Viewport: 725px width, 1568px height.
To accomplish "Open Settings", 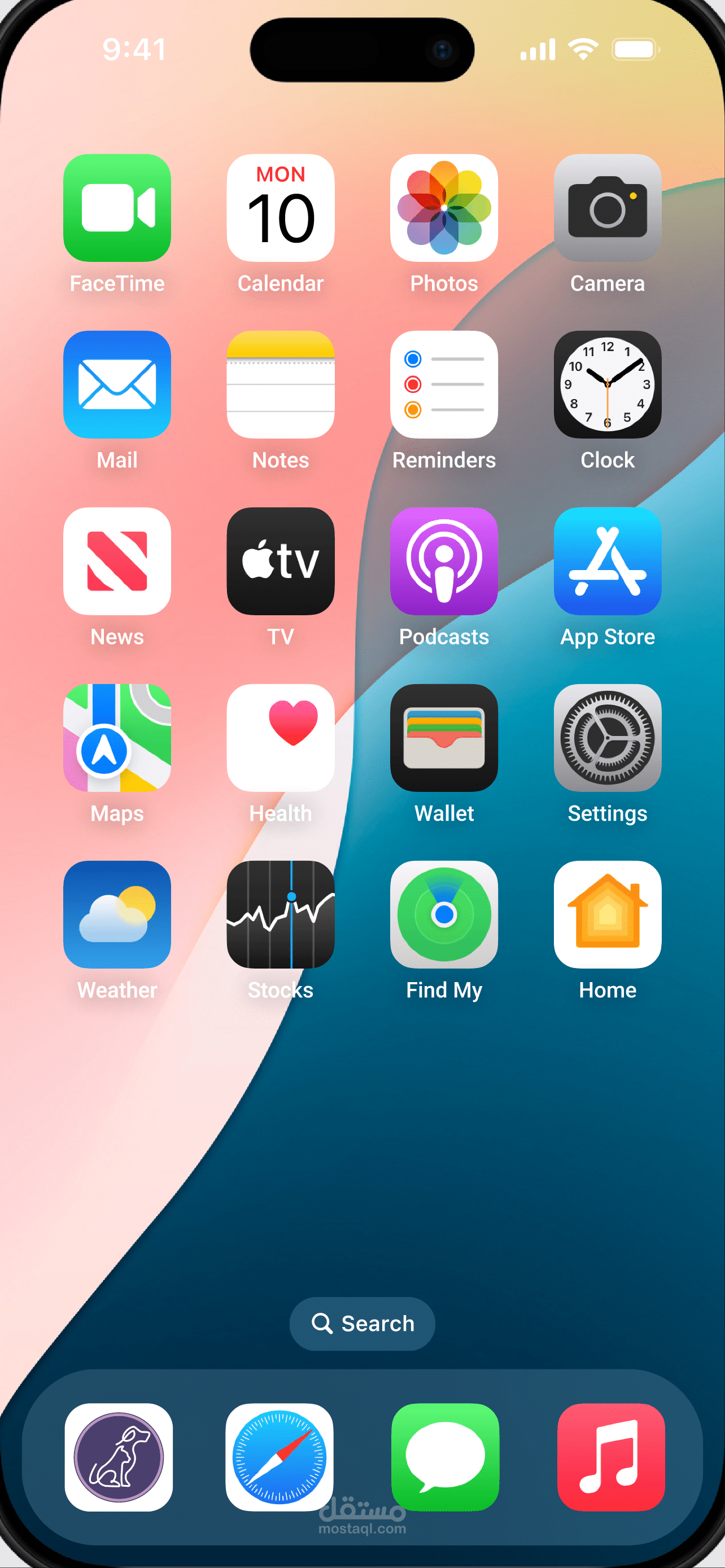I will [607, 737].
